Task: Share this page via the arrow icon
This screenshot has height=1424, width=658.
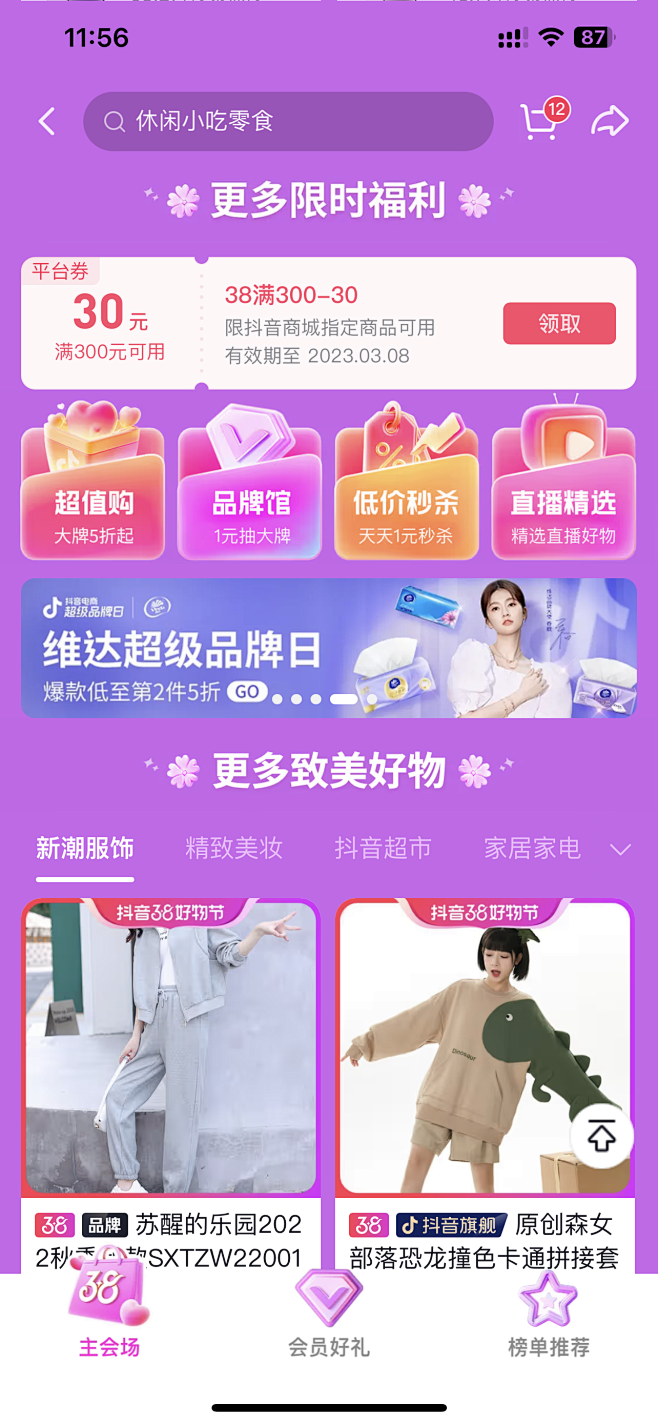Action: (609, 122)
